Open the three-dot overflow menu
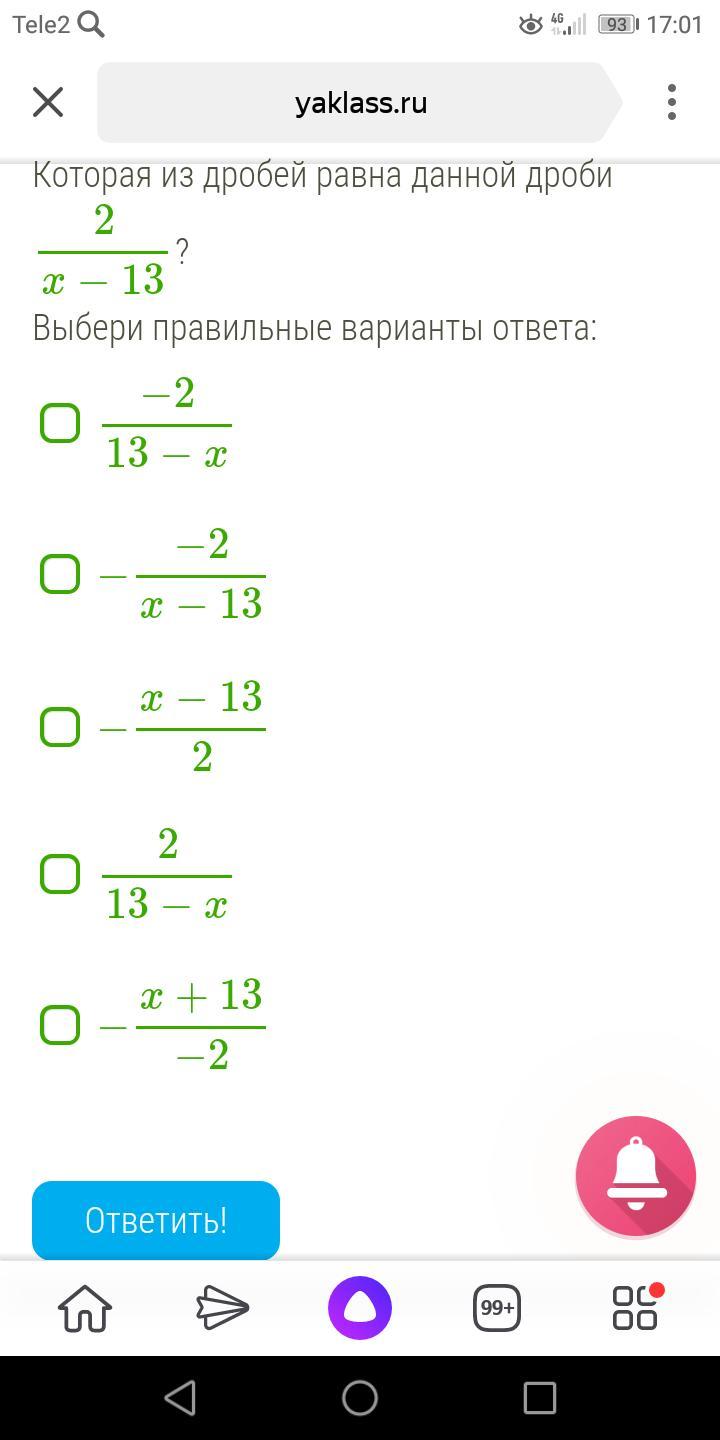Viewport: 720px width, 1440px height. (x=672, y=102)
